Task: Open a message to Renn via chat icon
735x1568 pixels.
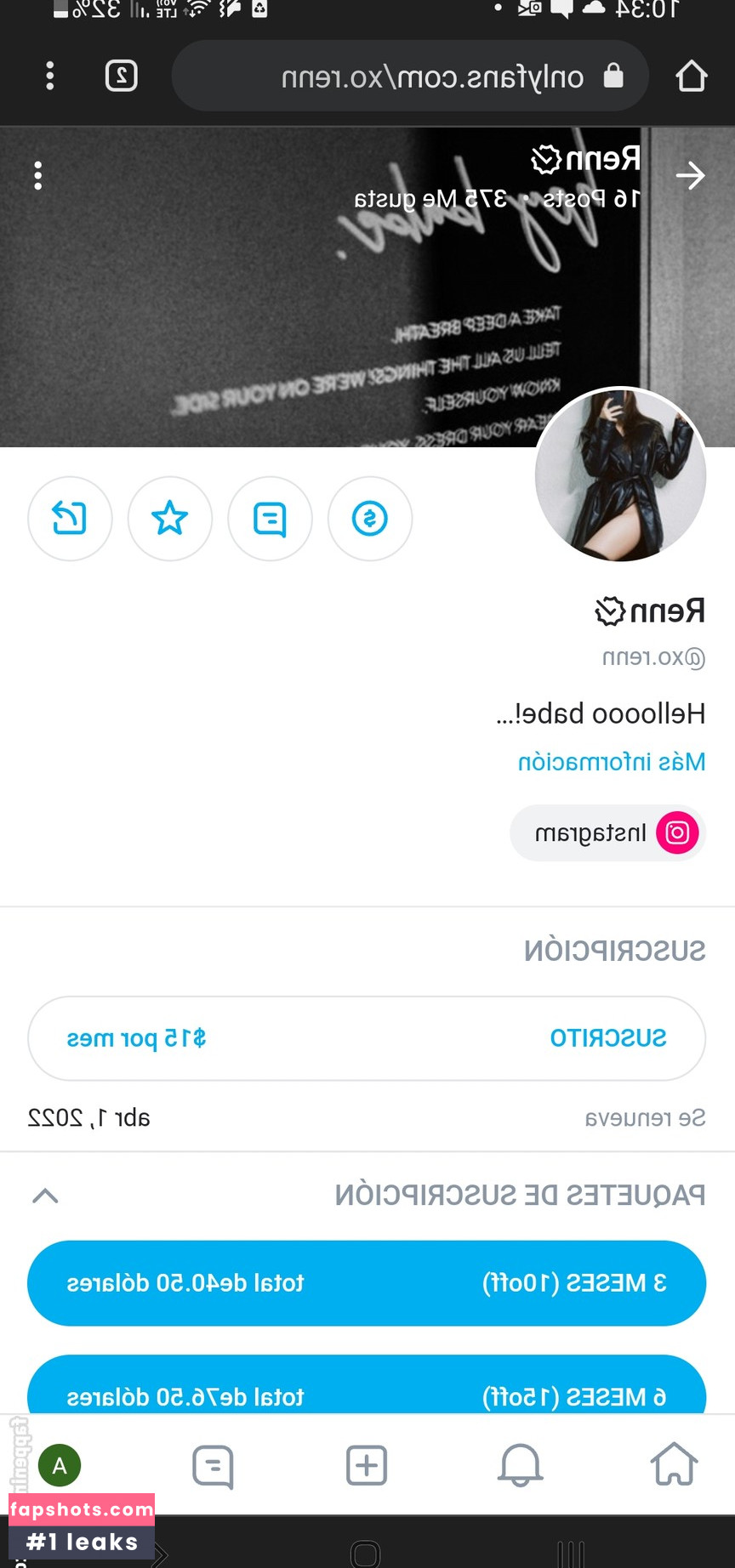Action: tap(270, 519)
